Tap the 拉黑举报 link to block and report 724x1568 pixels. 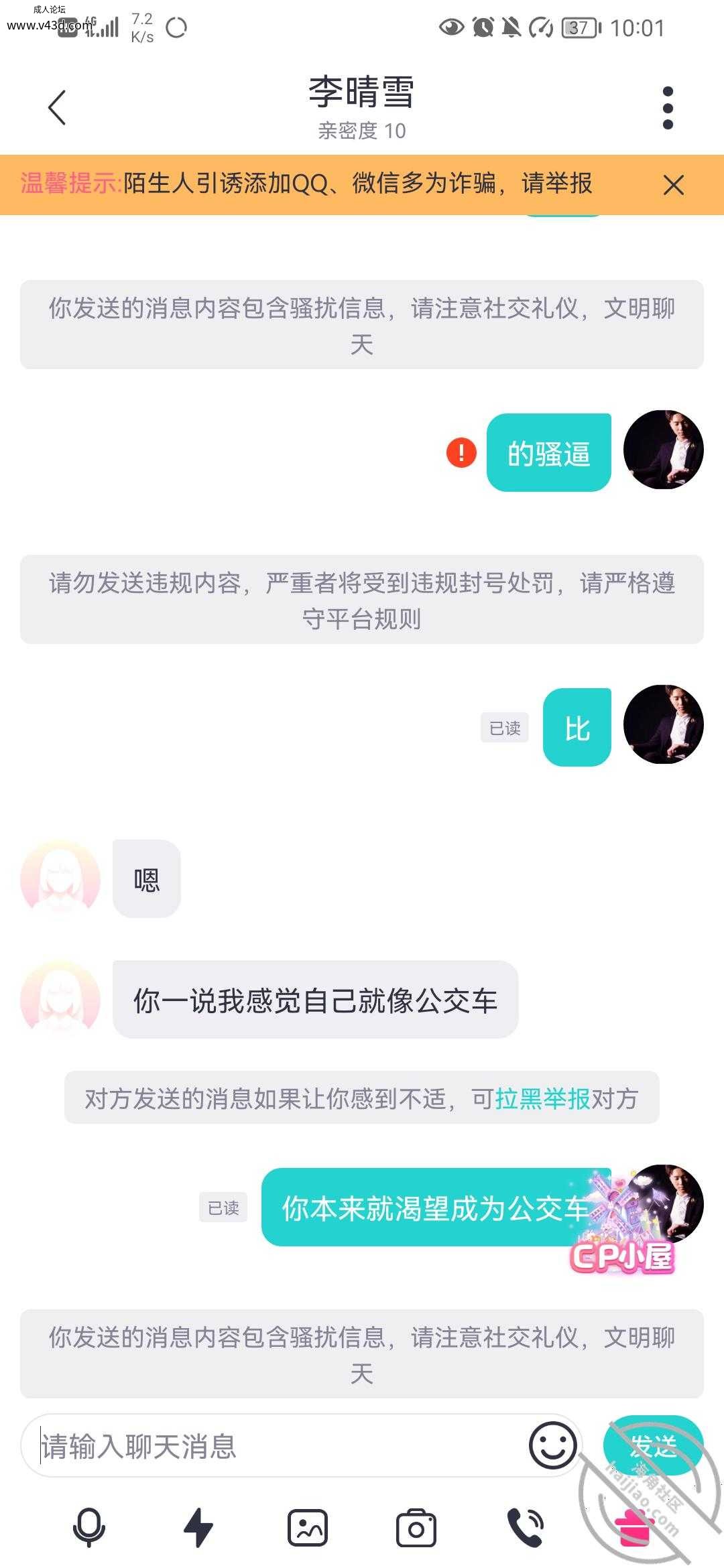pyautogui.click(x=543, y=1098)
